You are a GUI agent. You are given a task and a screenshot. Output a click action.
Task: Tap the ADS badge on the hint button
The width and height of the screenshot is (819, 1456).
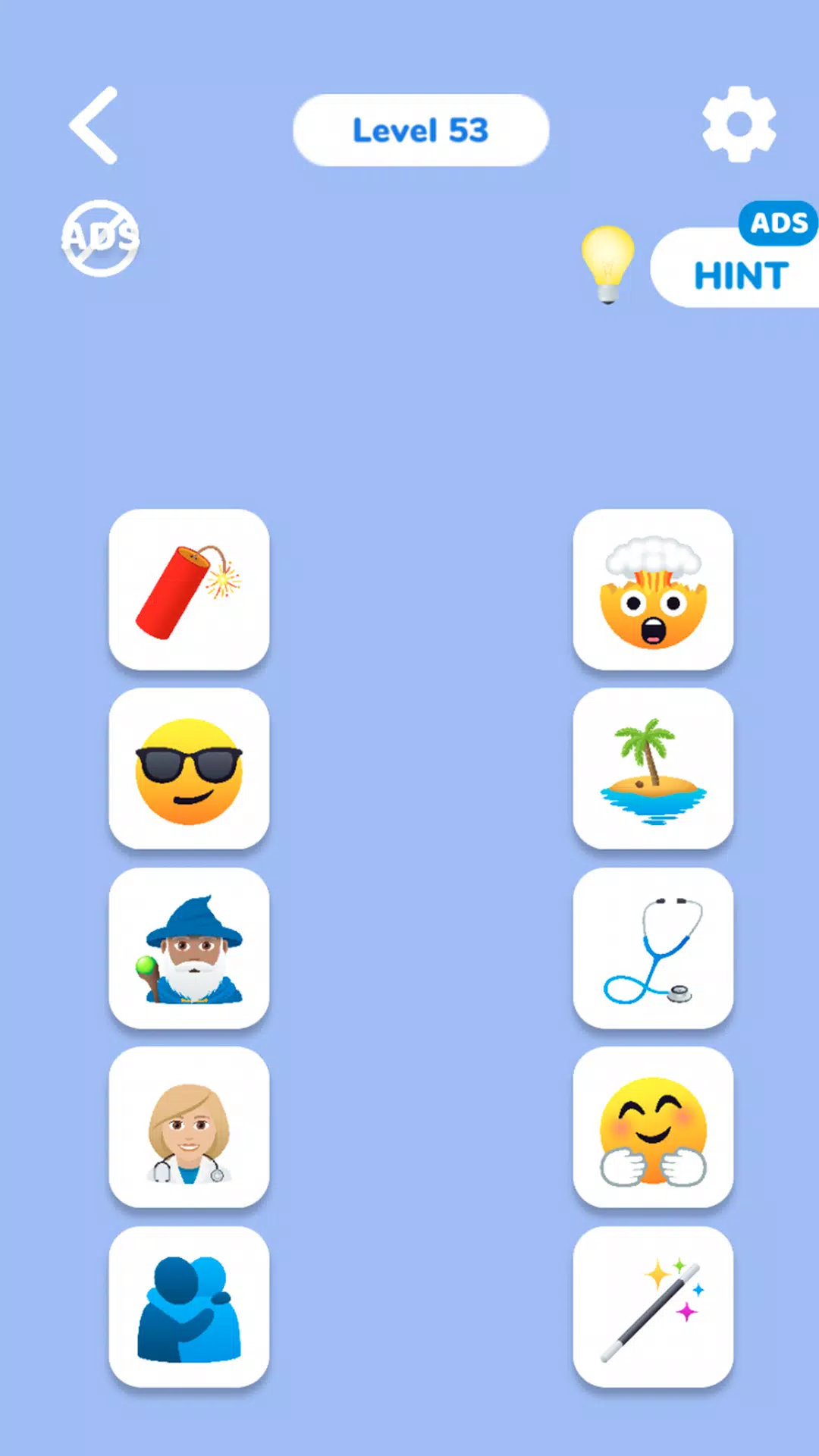click(777, 223)
